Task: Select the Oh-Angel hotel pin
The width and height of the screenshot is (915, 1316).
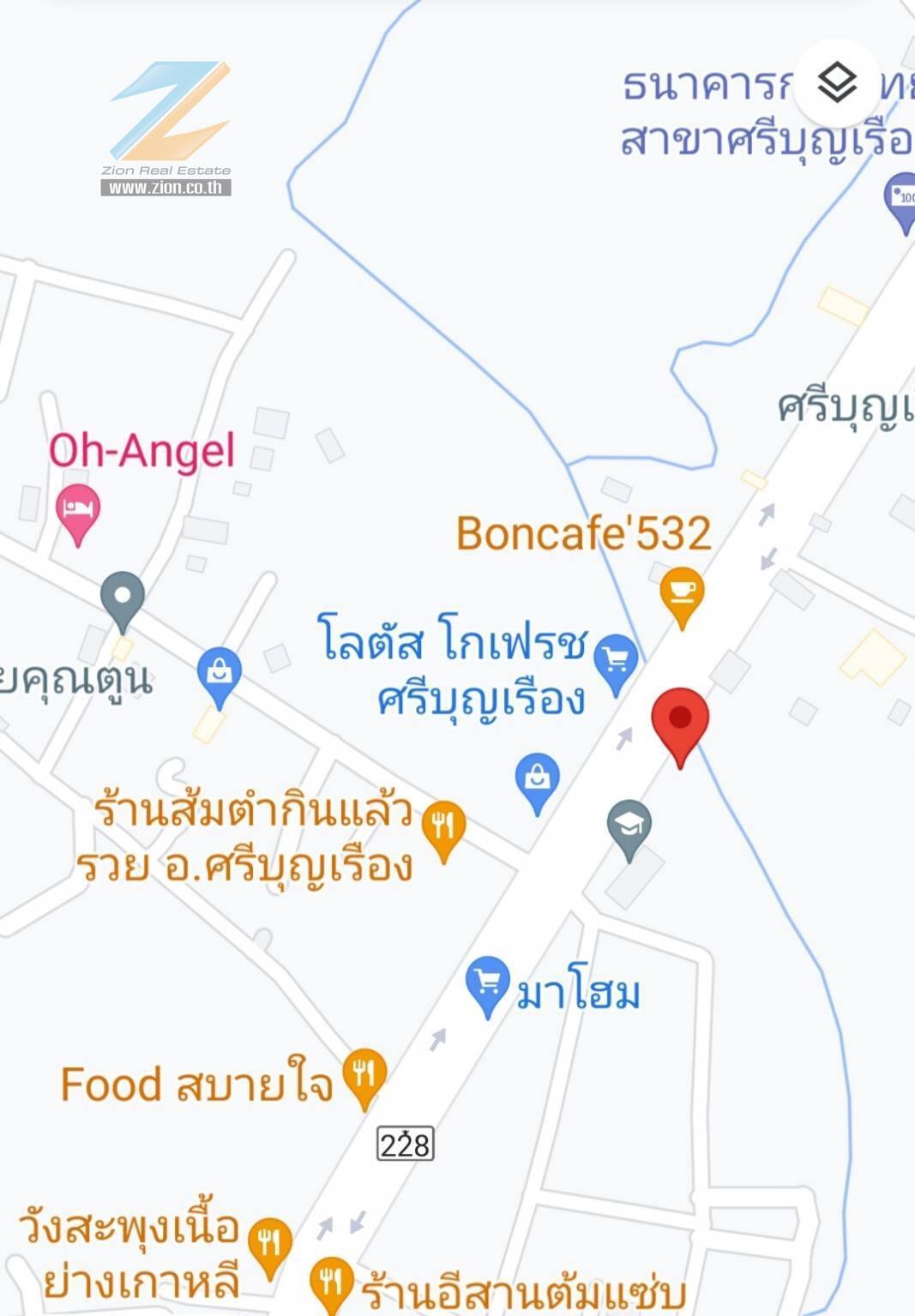Action: click(78, 509)
